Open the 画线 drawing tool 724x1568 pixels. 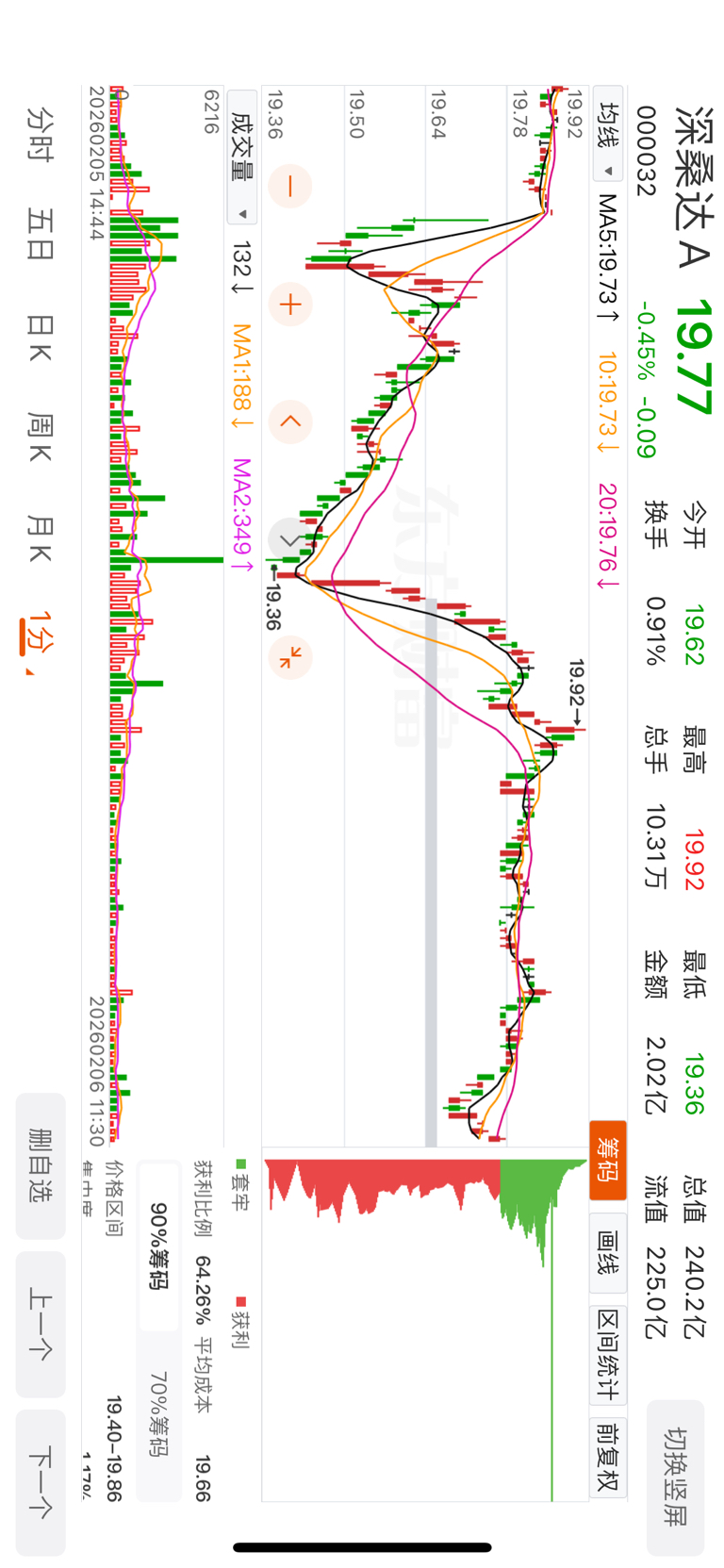(608, 1253)
